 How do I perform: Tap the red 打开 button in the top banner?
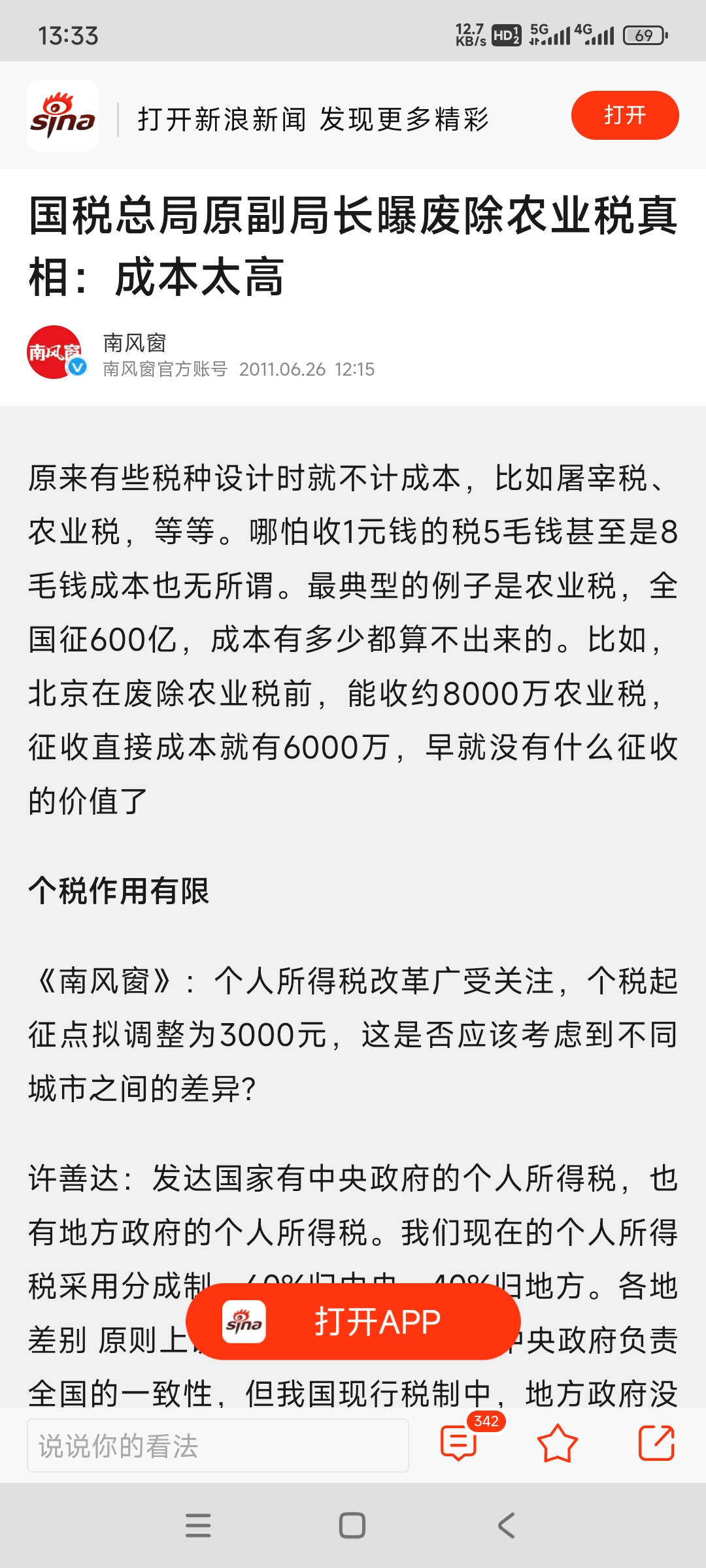(x=625, y=116)
